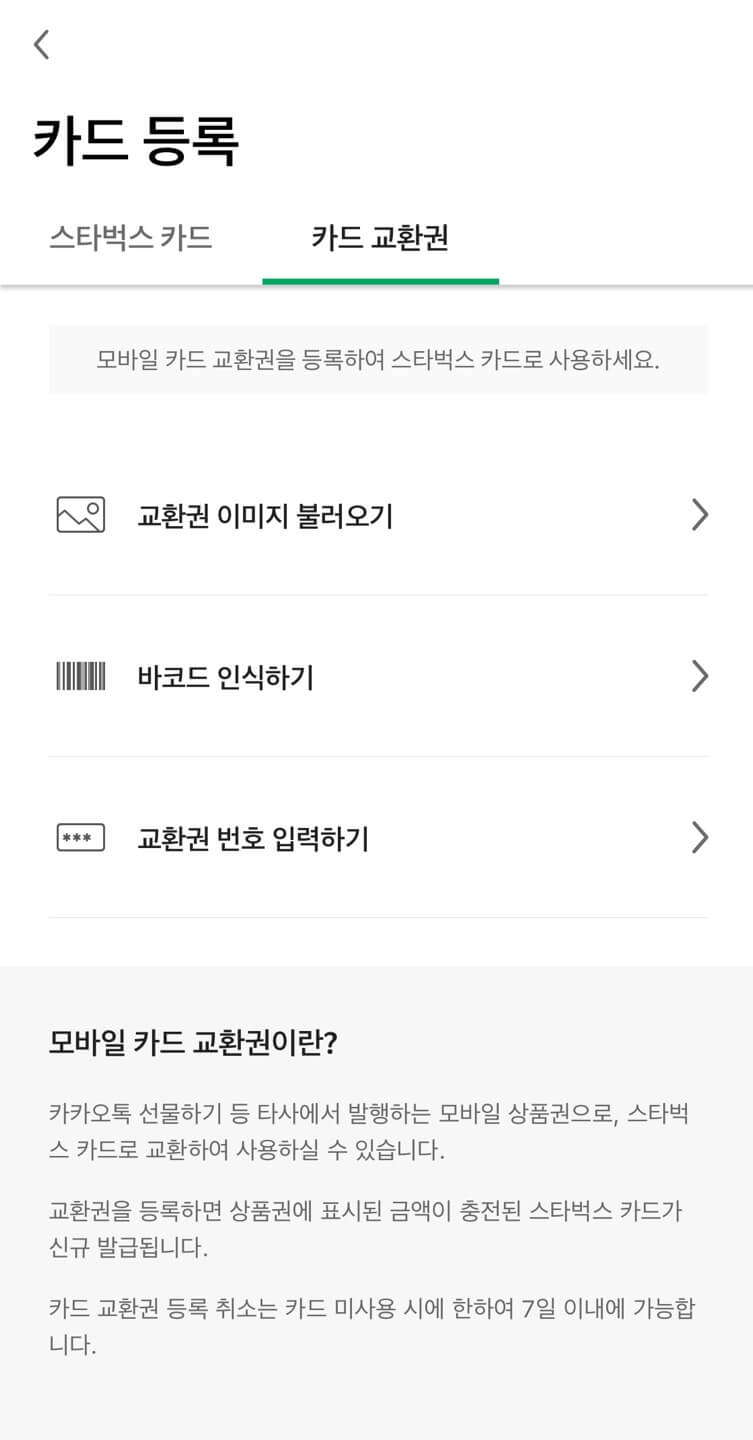Click the asterisk voucher number icon
This screenshot has height=1440, width=753.
tap(80, 837)
